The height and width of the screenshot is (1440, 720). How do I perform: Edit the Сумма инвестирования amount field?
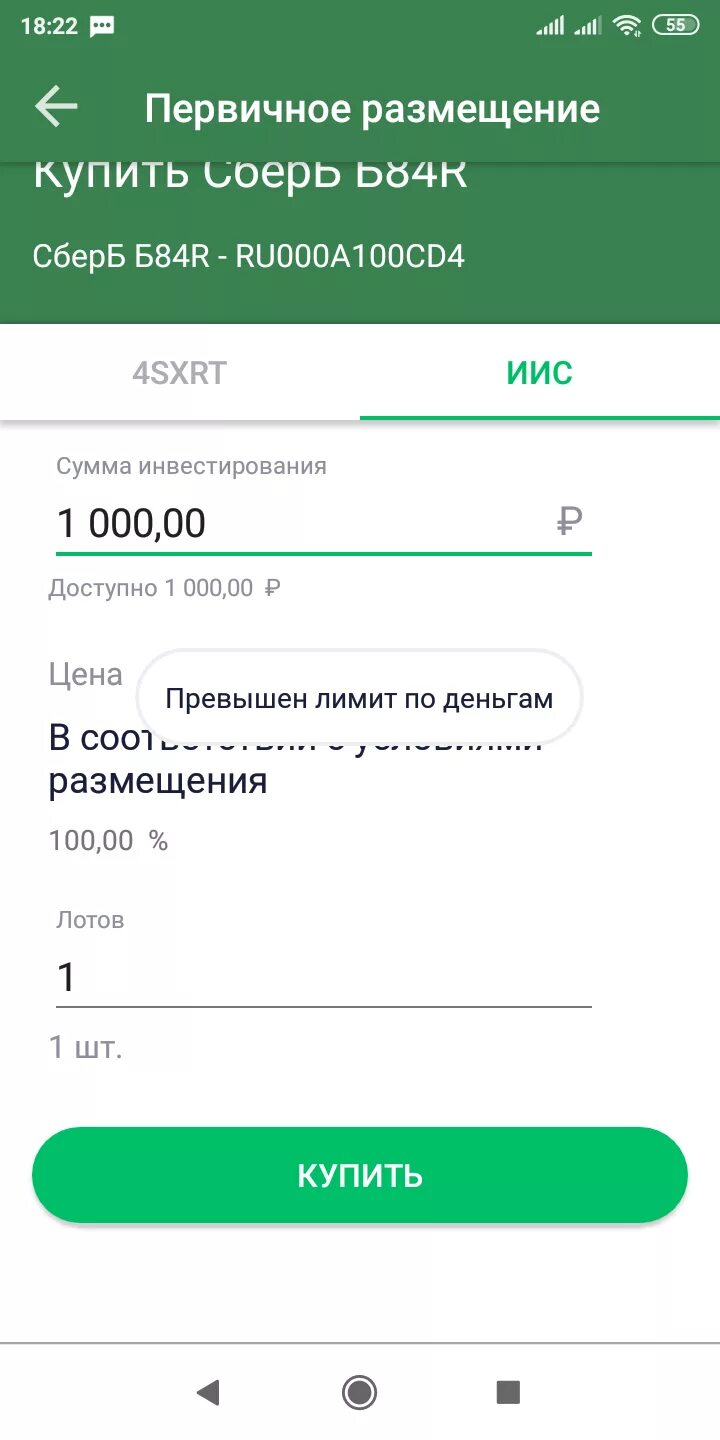coord(323,523)
